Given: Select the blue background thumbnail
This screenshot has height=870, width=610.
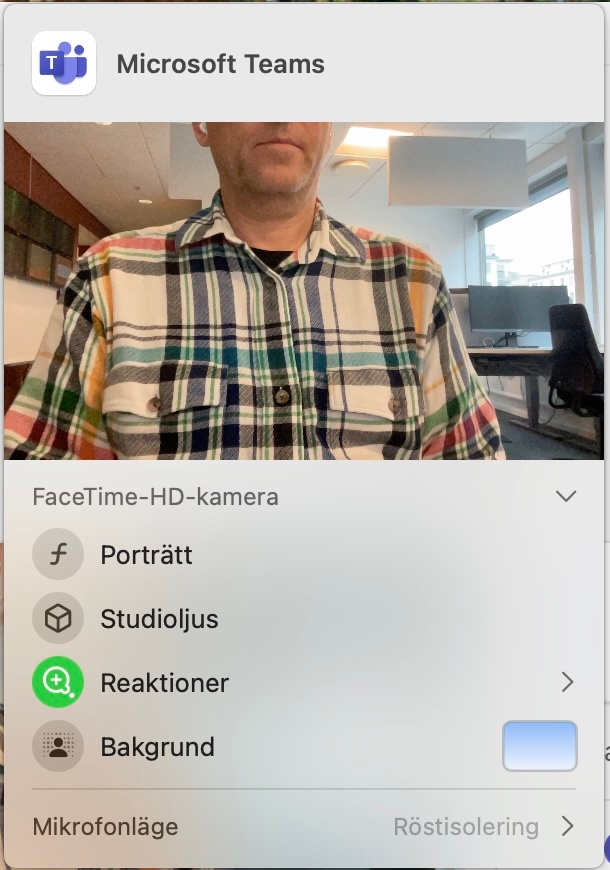Looking at the screenshot, I should (539, 747).
